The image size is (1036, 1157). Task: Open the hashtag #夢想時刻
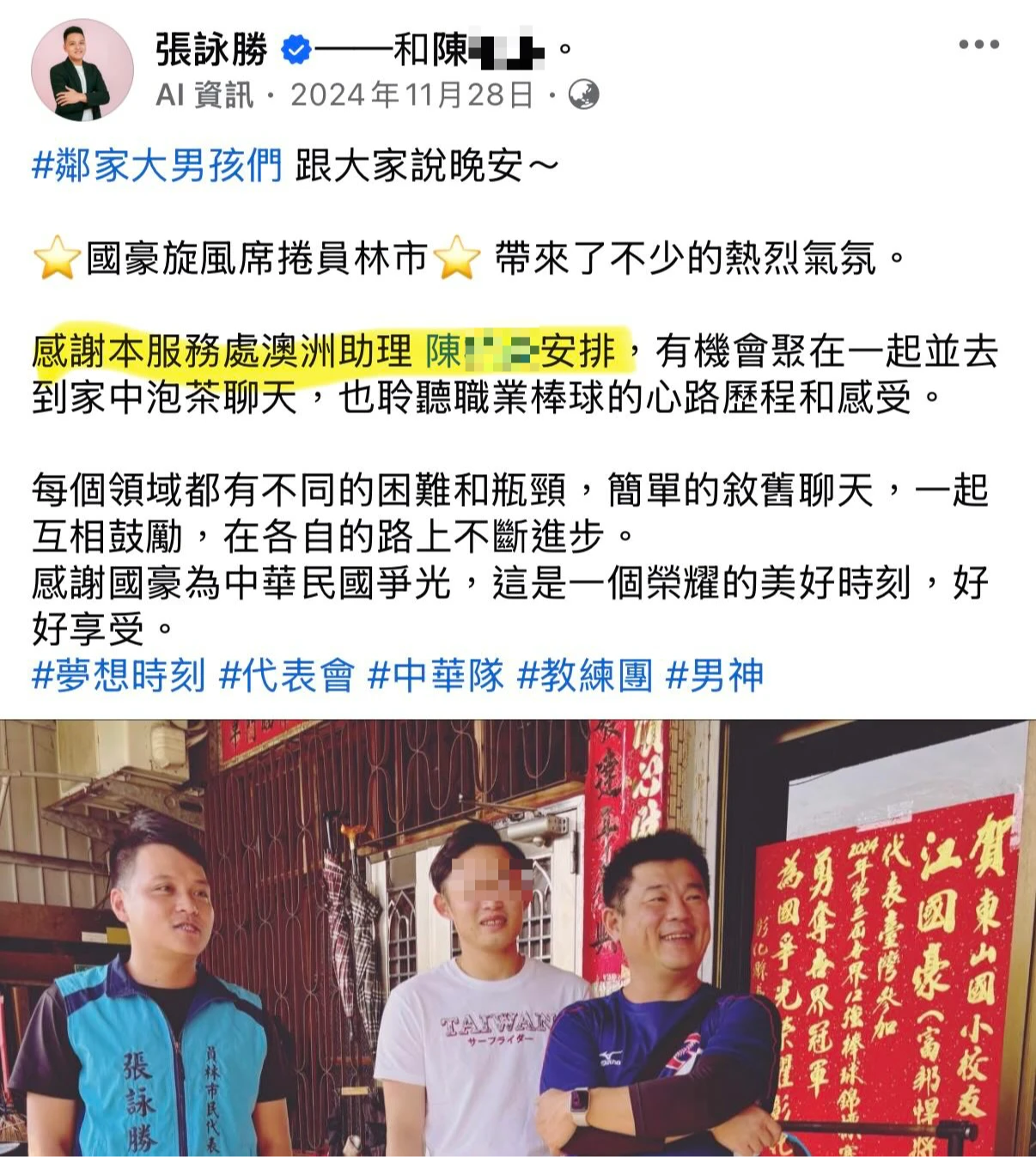click(x=119, y=675)
